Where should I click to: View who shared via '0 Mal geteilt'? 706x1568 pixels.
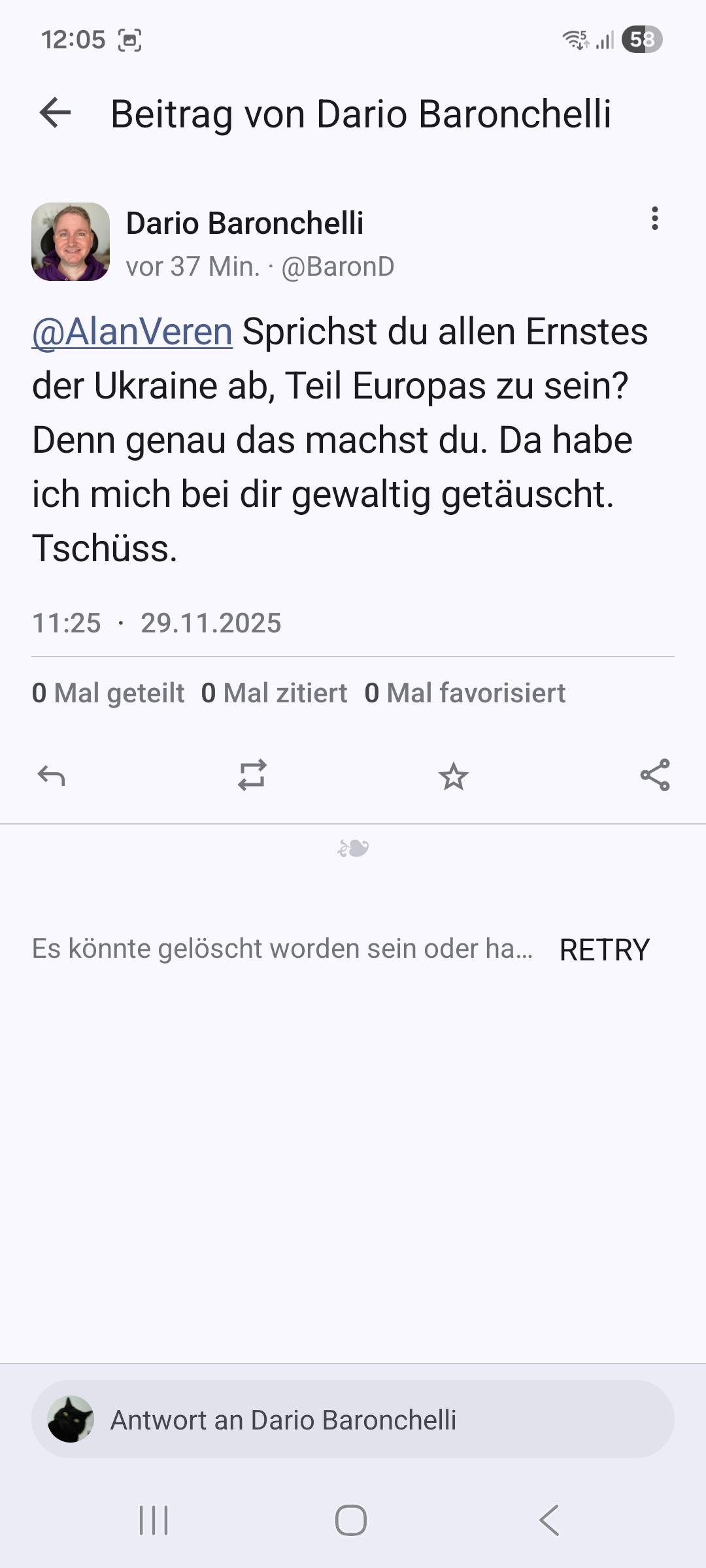tap(108, 693)
